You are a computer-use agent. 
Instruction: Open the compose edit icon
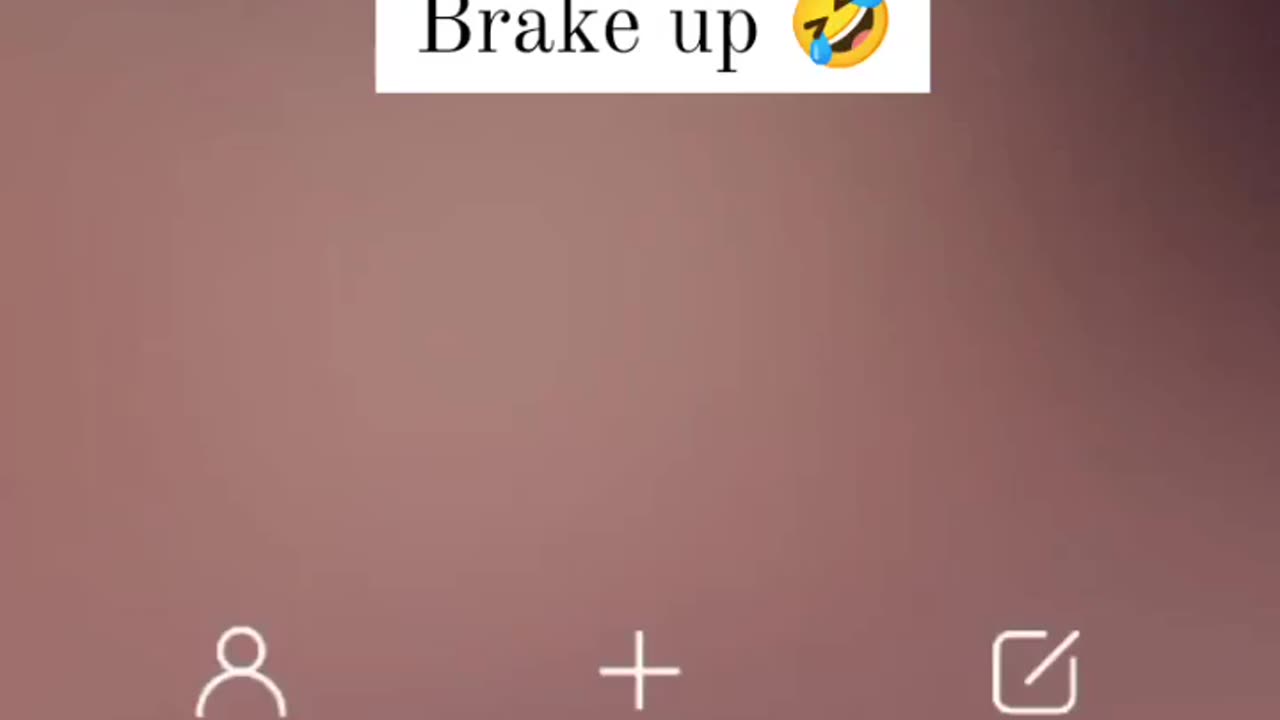tap(1036, 671)
